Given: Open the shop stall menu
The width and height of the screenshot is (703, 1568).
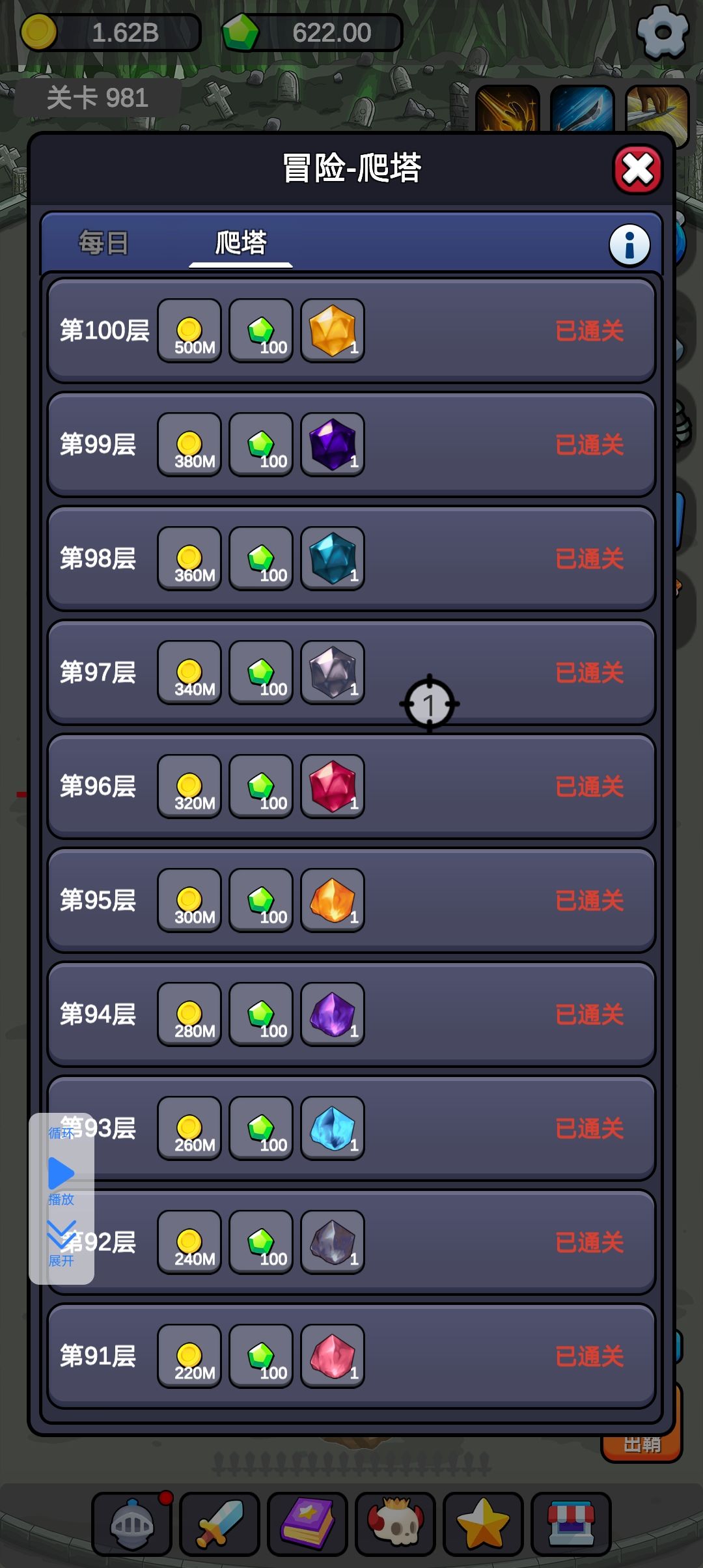Looking at the screenshot, I should [572, 1524].
